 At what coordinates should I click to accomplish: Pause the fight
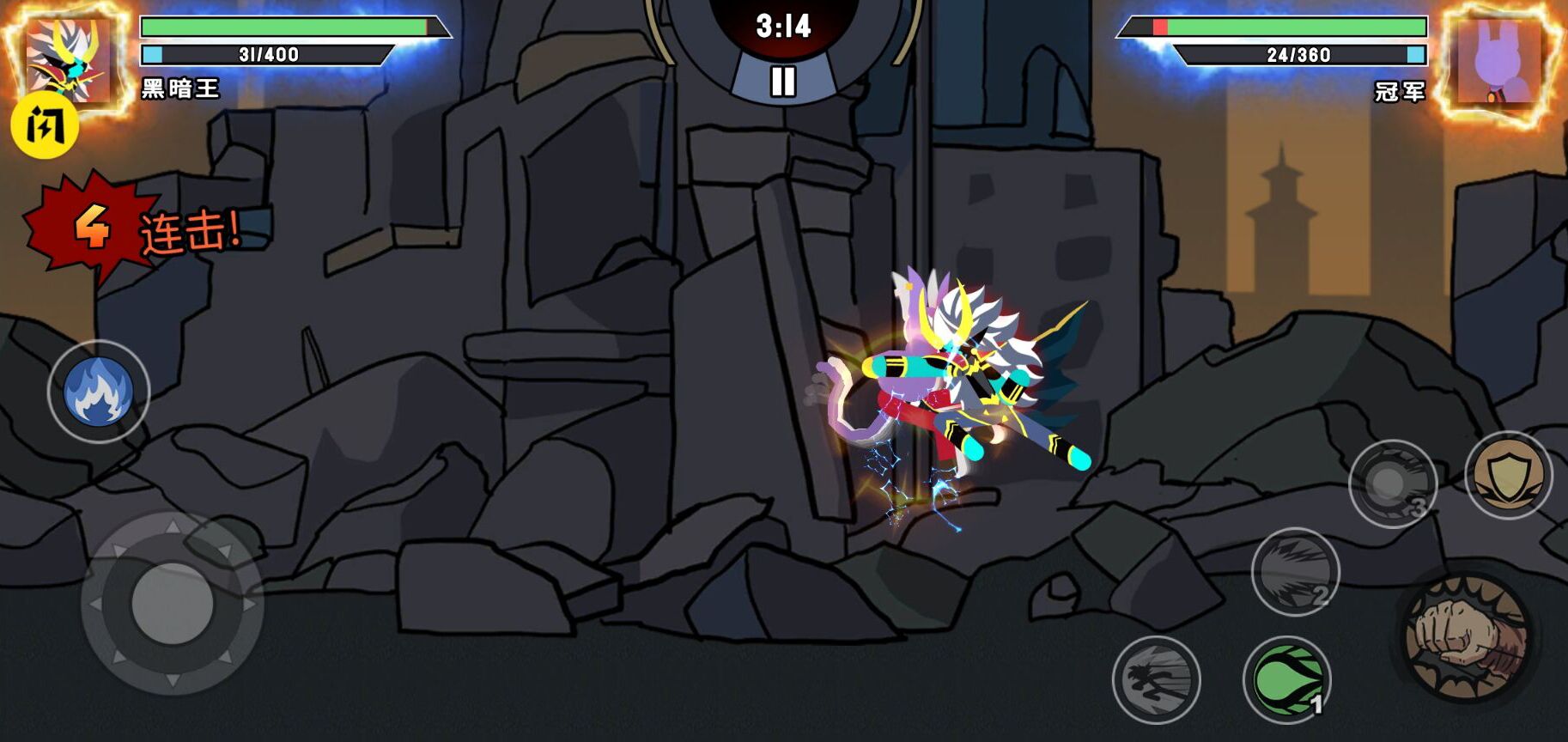[782, 82]
